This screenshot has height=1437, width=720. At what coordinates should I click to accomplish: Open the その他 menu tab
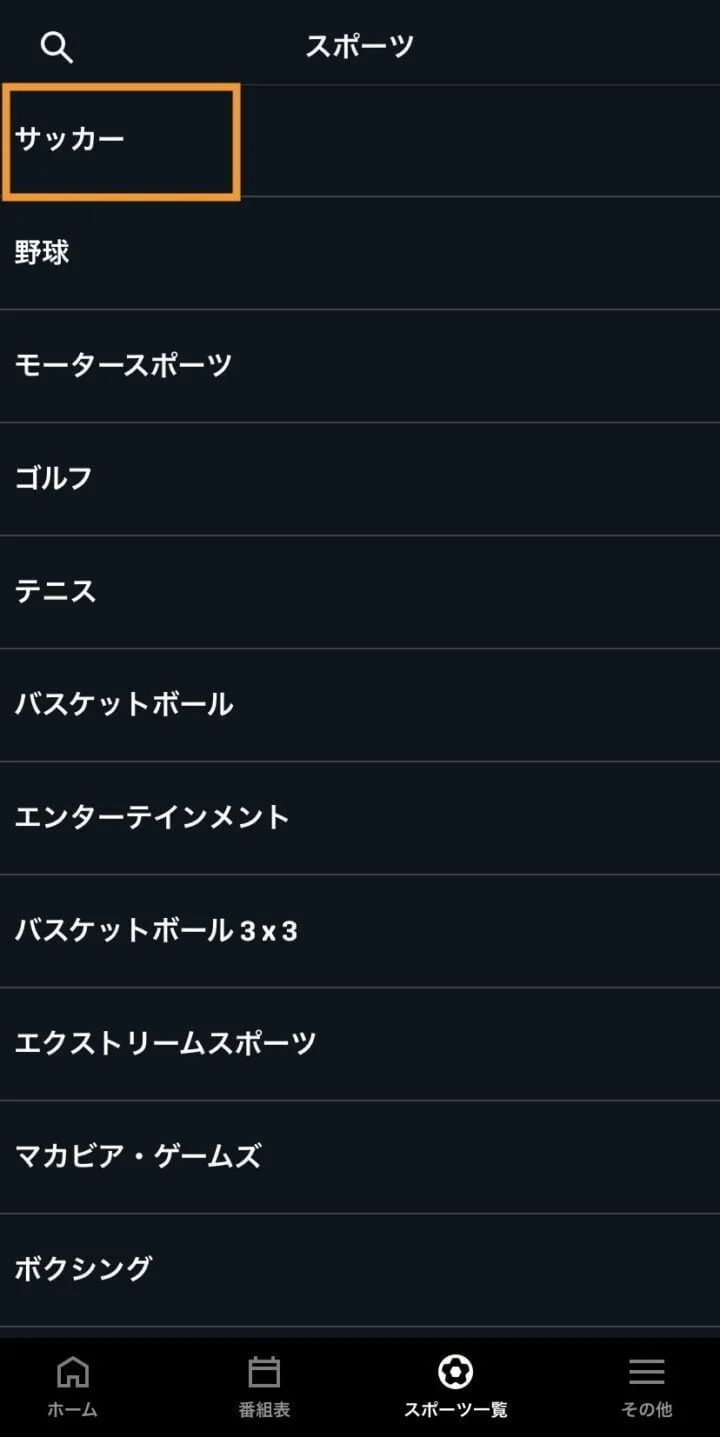[646, 1386]
